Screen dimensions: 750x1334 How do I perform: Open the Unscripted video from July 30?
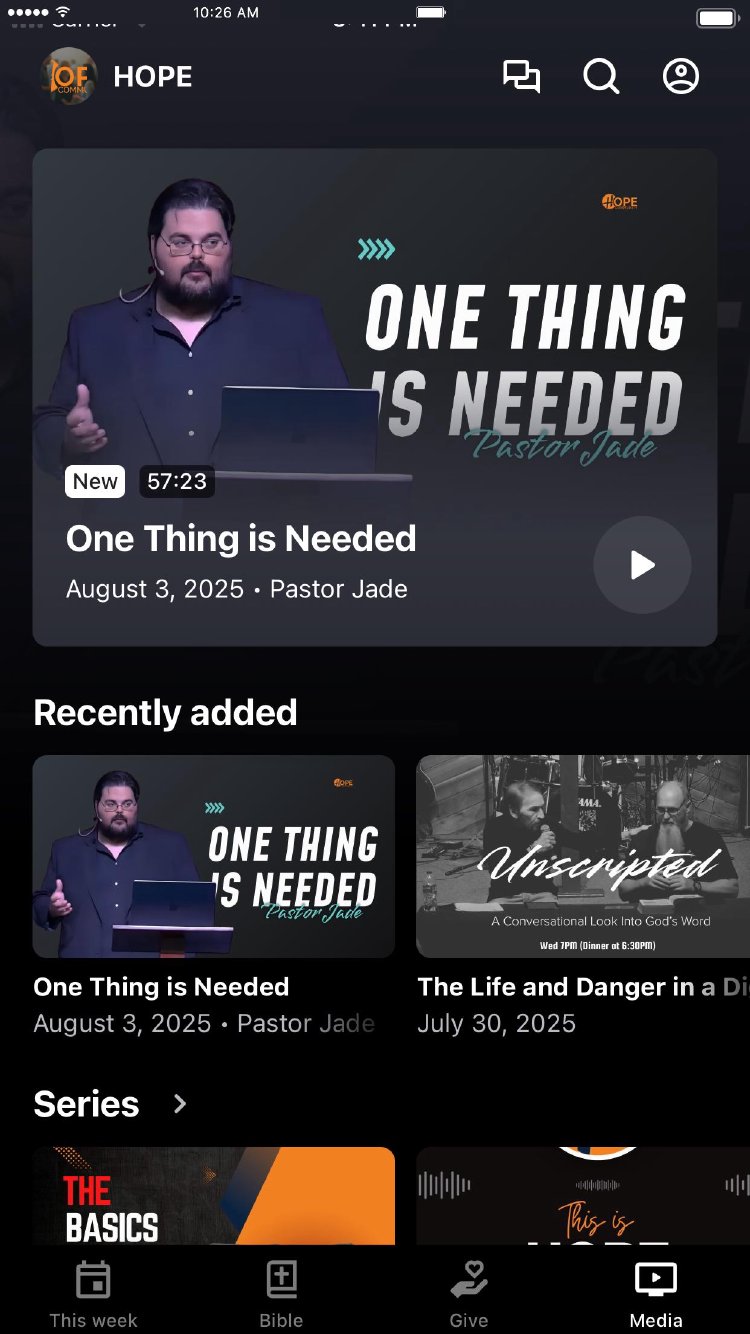(582, 857)
